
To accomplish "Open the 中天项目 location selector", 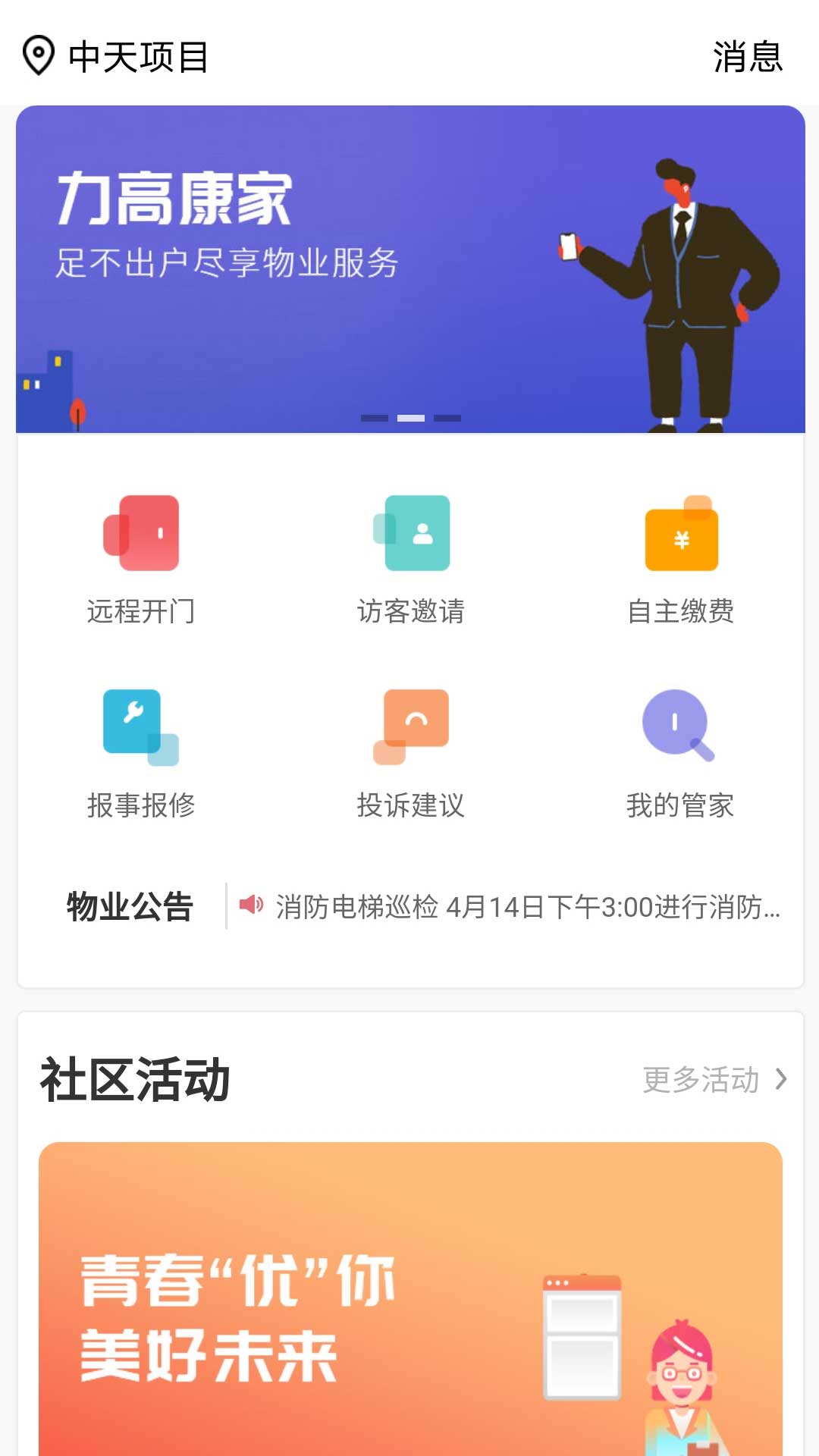I will tap(115, 57).
